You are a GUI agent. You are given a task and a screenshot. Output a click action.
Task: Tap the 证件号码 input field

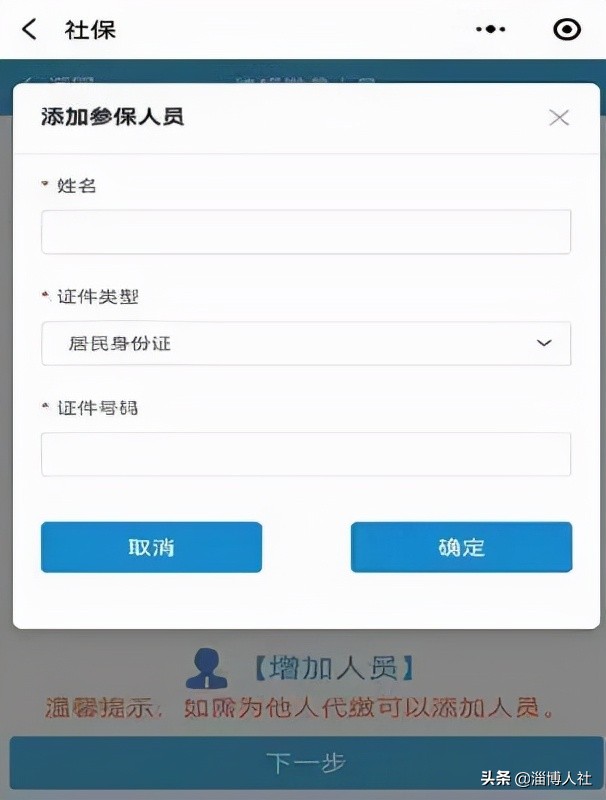(305, 454)
